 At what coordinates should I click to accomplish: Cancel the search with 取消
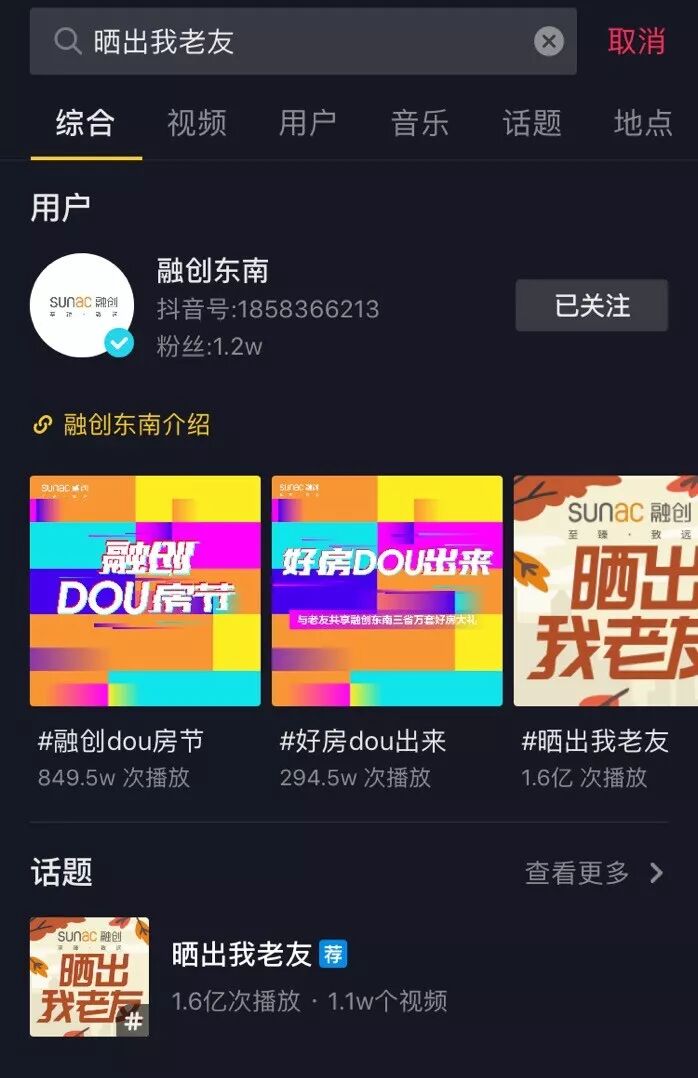636,41
